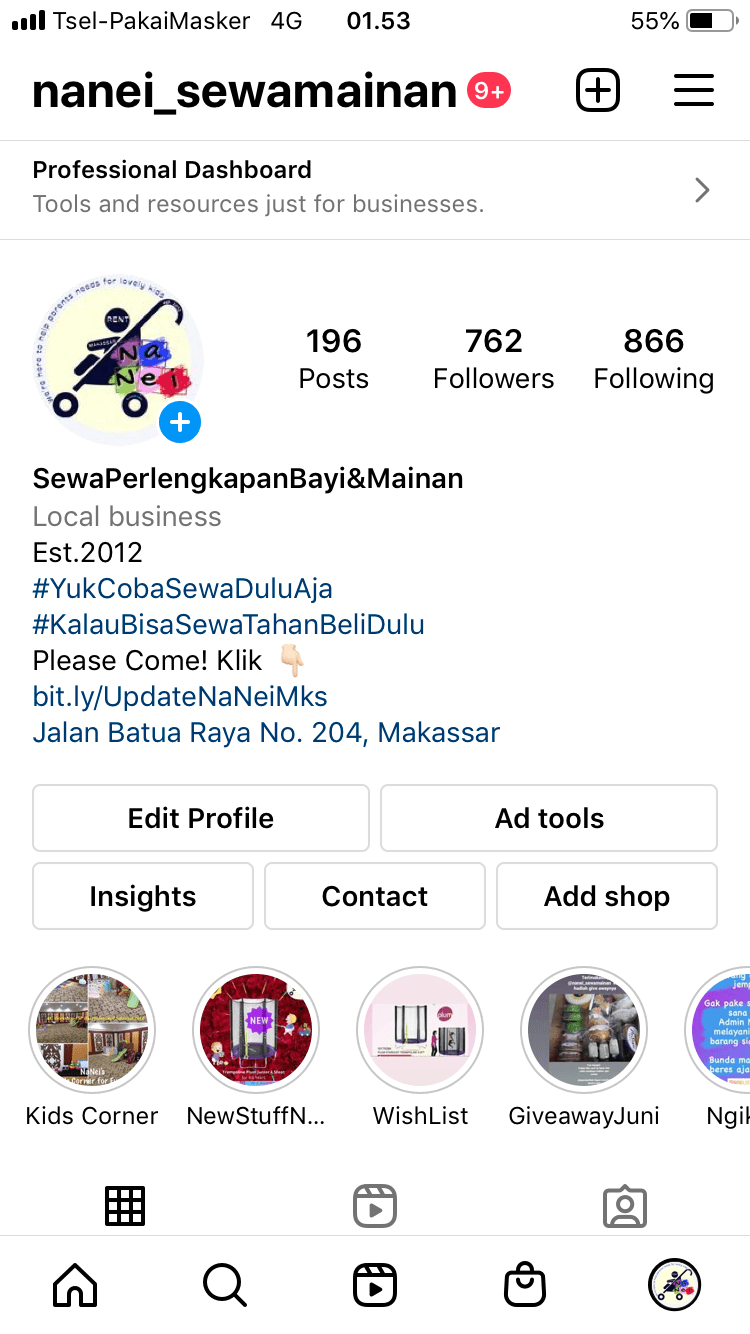Open GiveawayJuni story highlight
750x1334 pixels.
point(584,1030)
